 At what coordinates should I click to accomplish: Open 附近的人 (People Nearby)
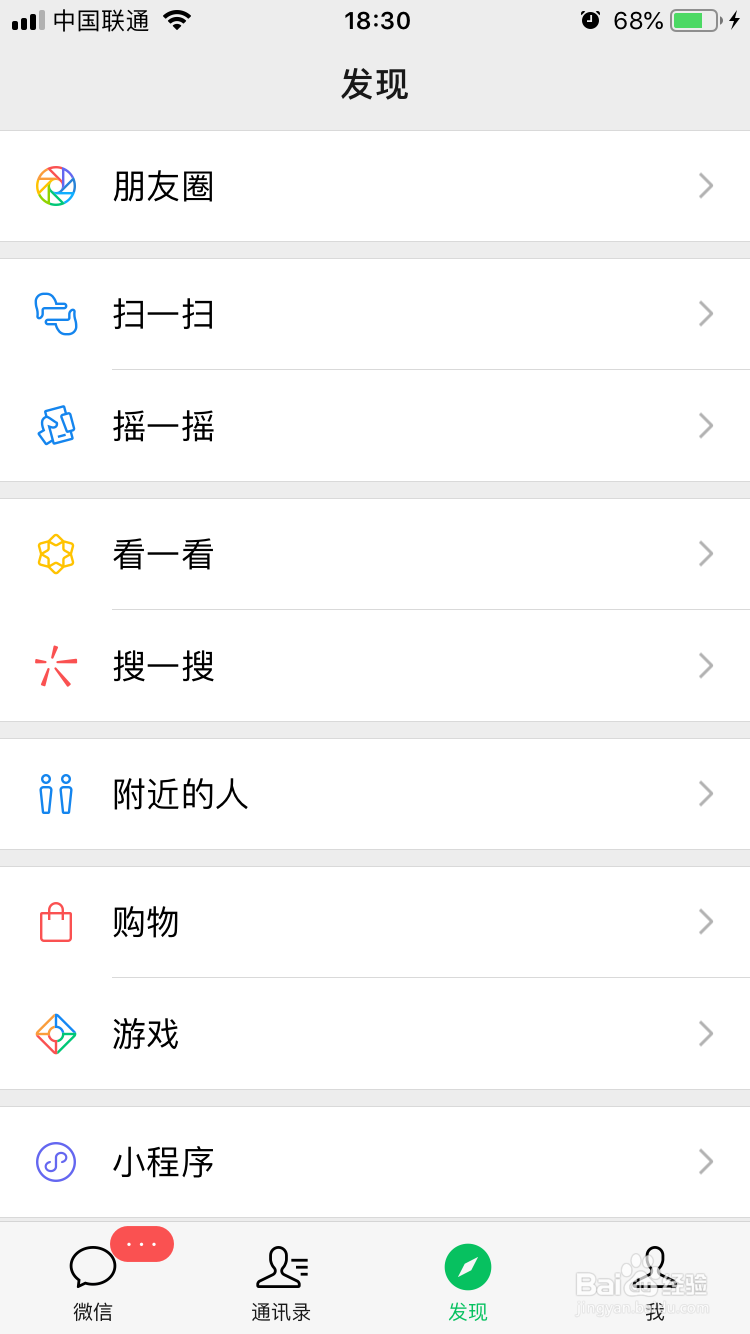tap(375, 794)
